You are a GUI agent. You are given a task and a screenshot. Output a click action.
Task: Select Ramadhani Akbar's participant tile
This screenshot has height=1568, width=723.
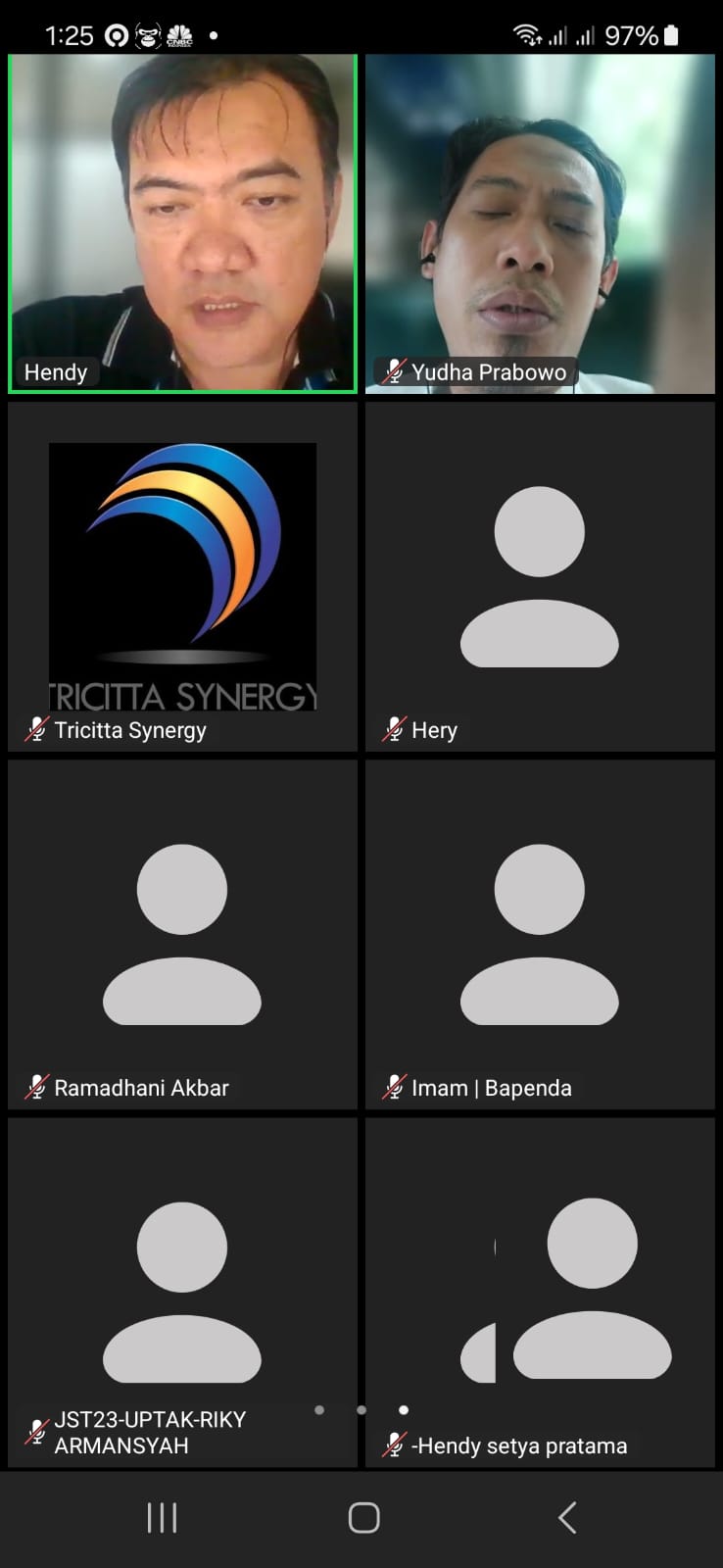click(x=182, y=934)
